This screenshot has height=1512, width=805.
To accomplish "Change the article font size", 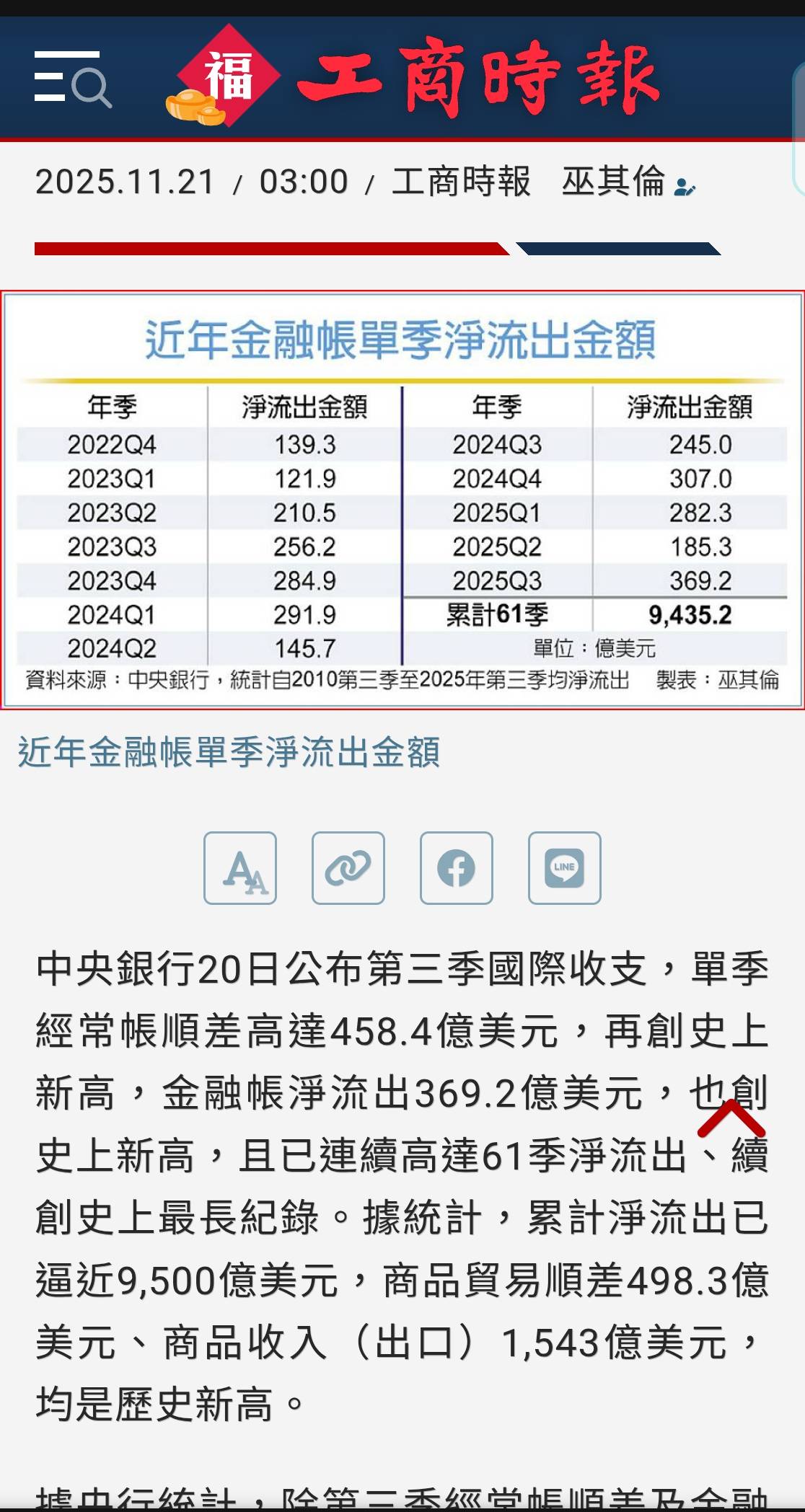I will pyautogui.click(x=240, y=868).
